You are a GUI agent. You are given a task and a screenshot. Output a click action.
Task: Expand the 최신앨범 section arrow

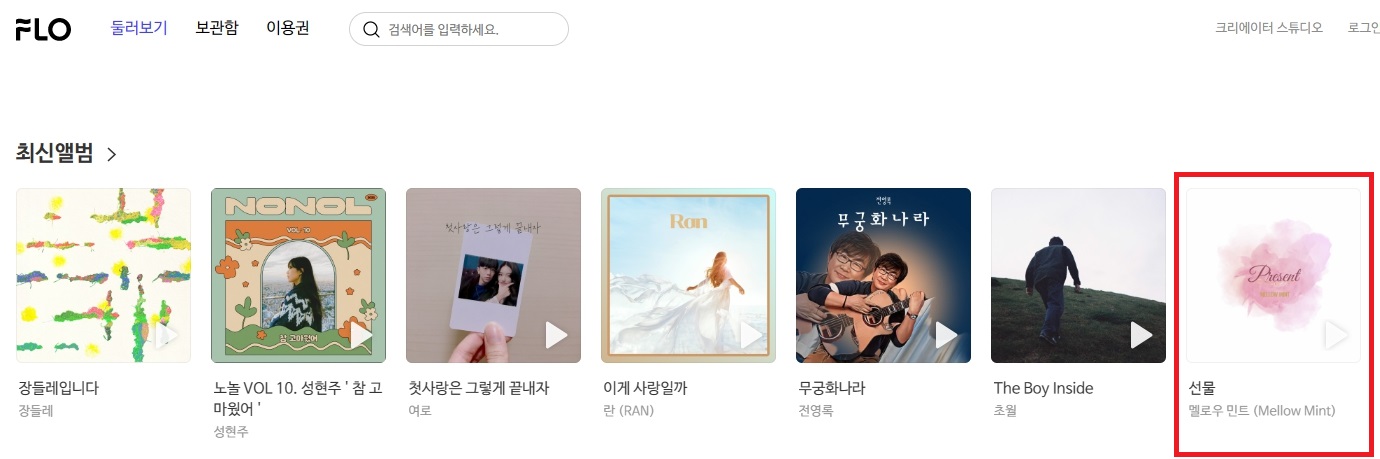coord(112,155)
